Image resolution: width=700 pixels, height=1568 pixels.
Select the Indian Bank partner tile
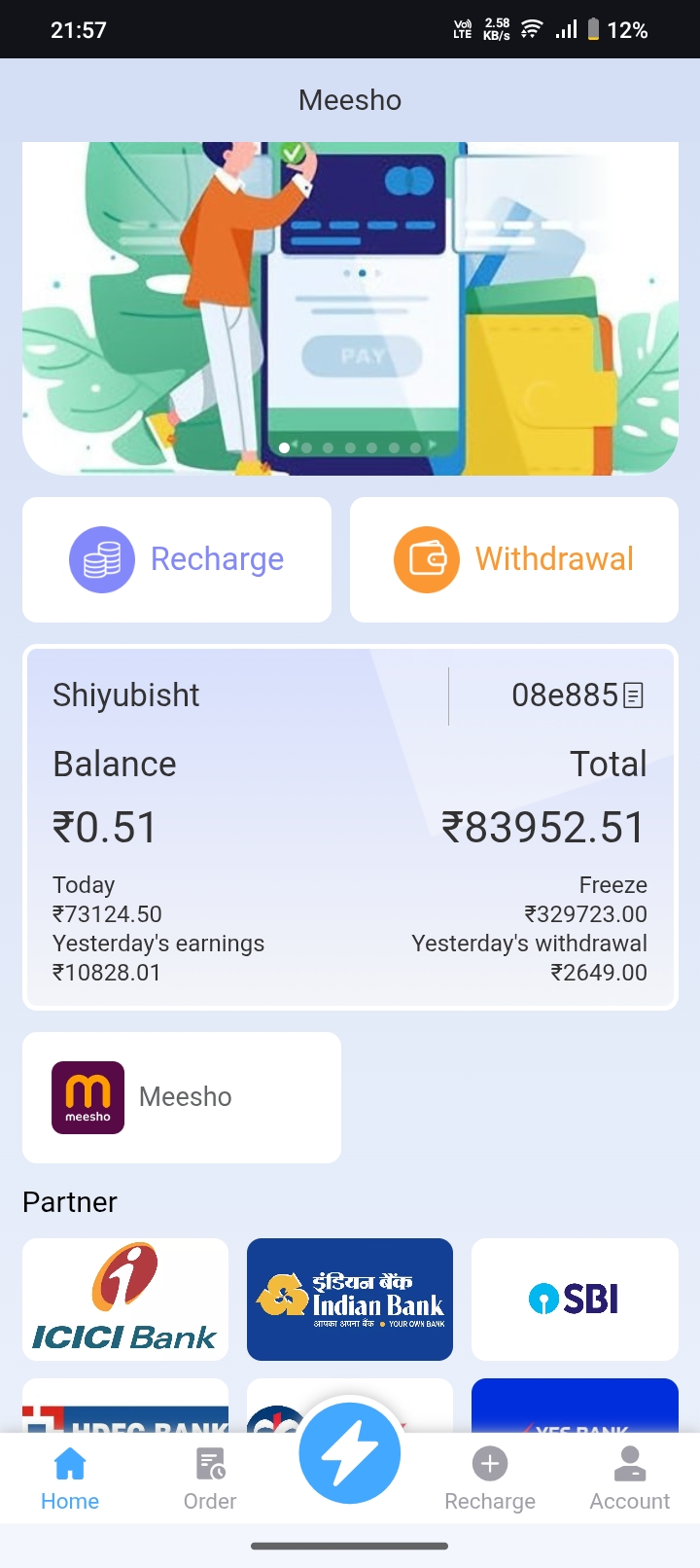pyautogui.click(x=350, y=1299)
